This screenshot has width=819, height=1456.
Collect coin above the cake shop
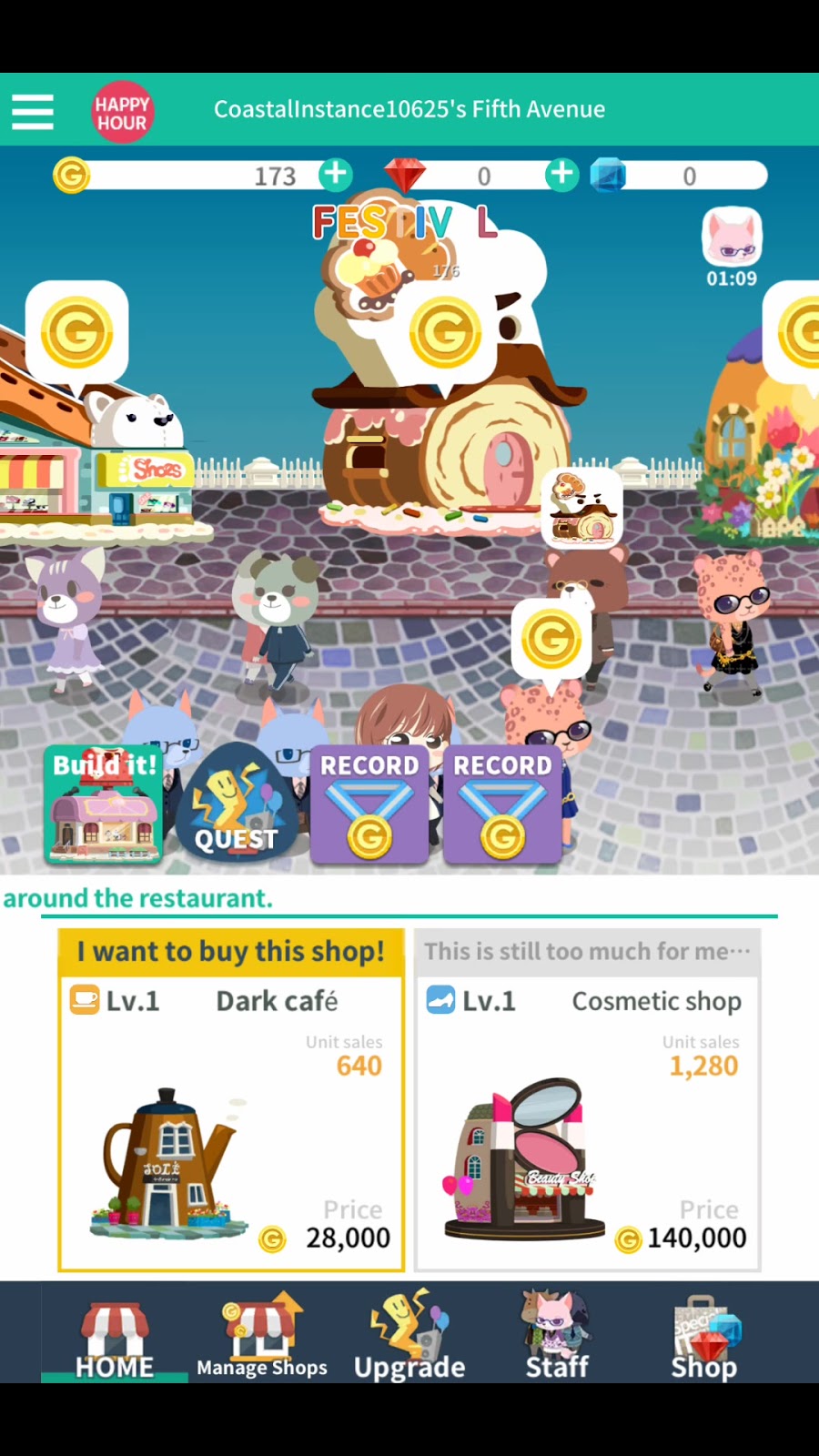coord(444,332)
